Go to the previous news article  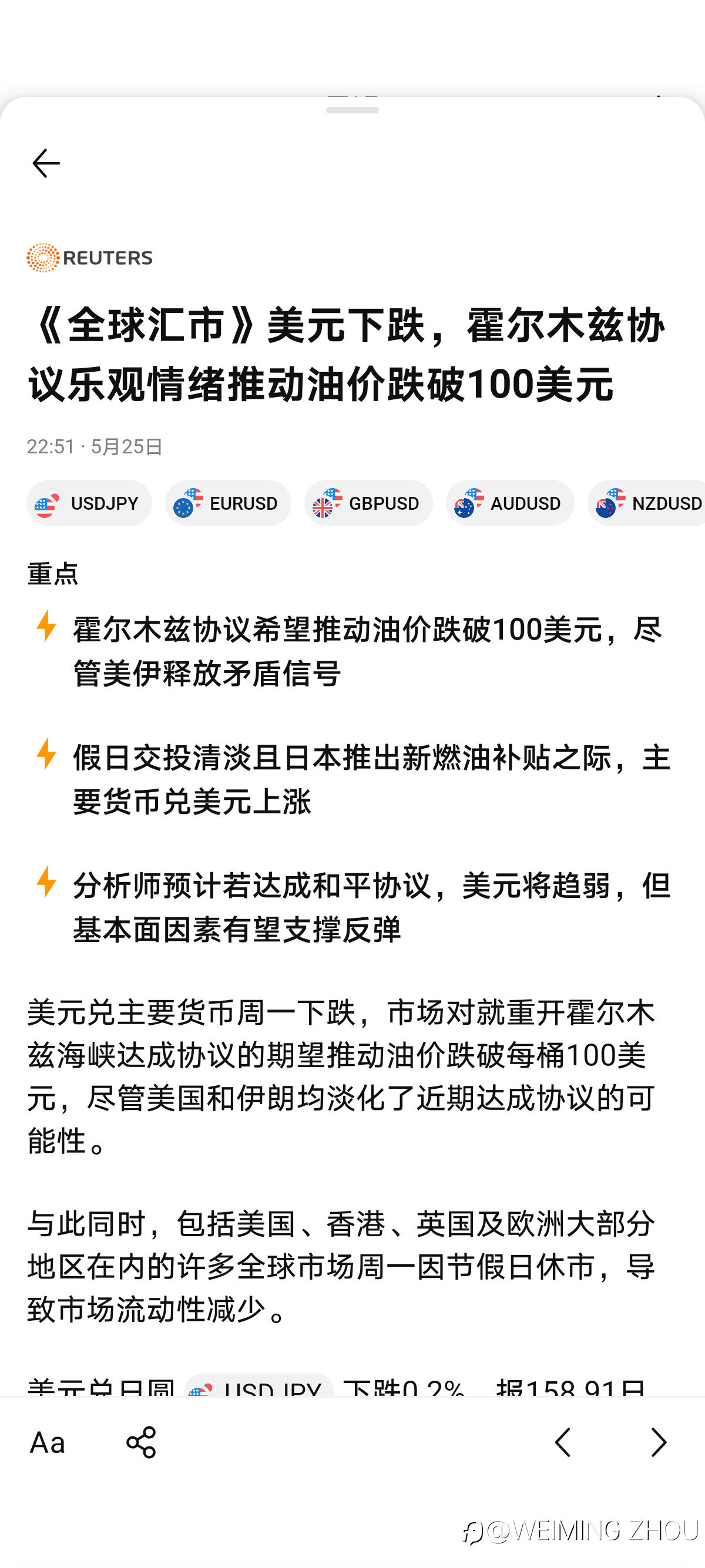tap(563, 1441)
